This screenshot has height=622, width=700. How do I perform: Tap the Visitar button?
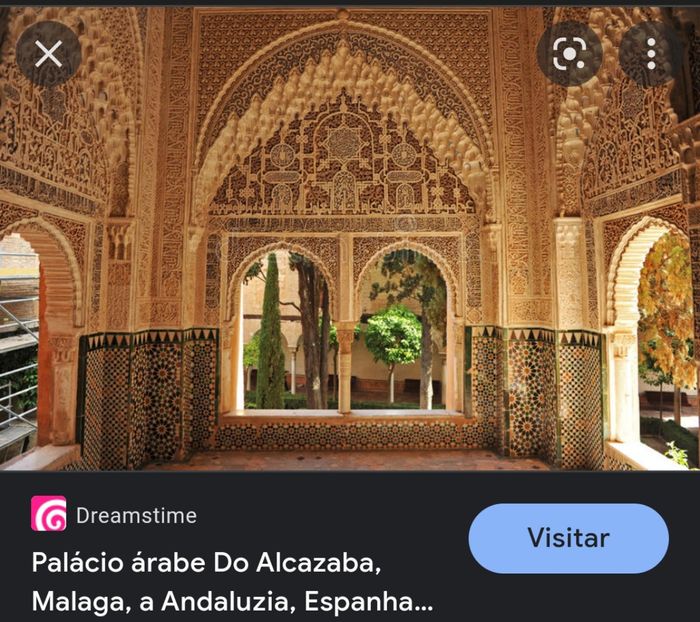click(x=568, y=538)
